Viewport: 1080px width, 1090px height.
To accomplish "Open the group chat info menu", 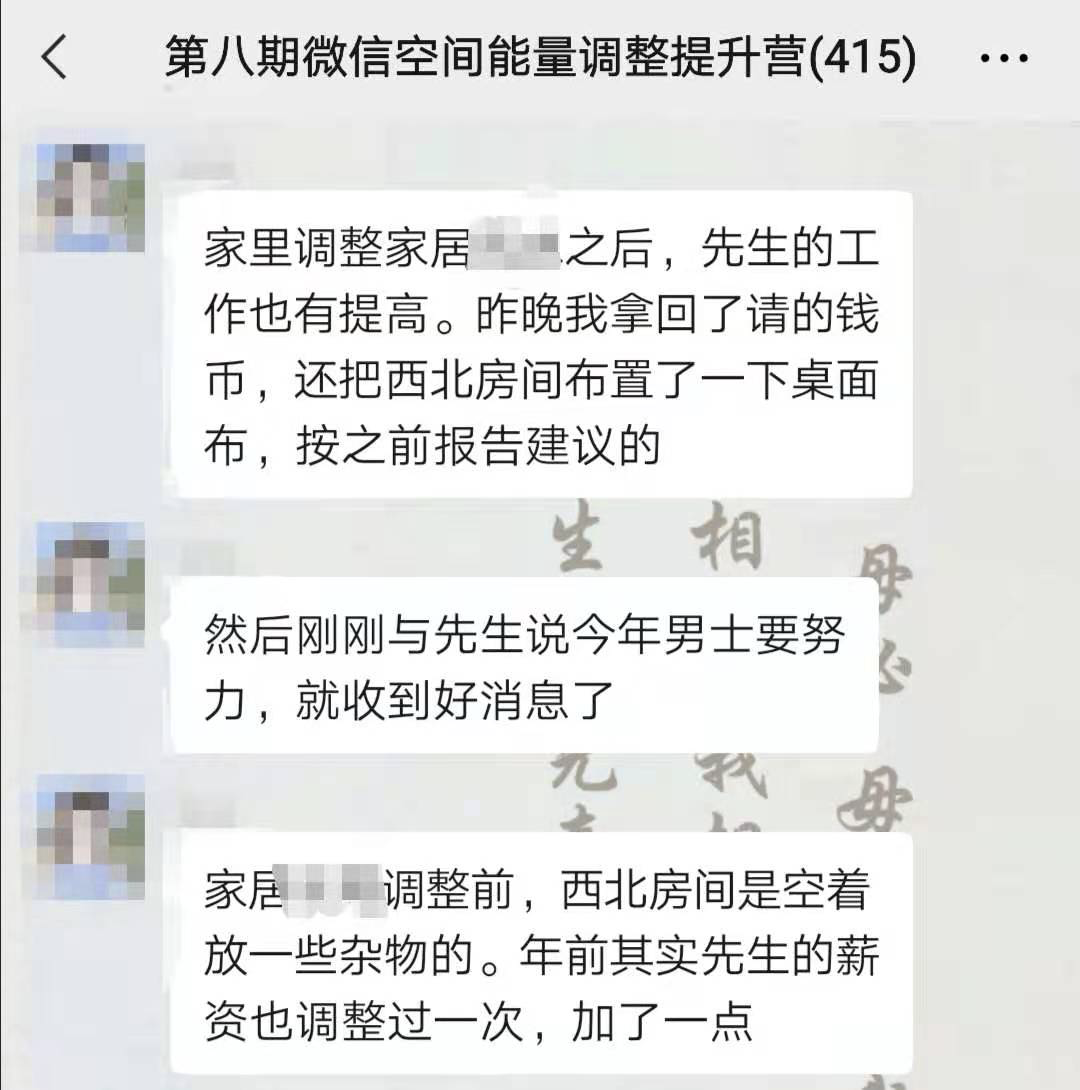I will (1004, 58).
